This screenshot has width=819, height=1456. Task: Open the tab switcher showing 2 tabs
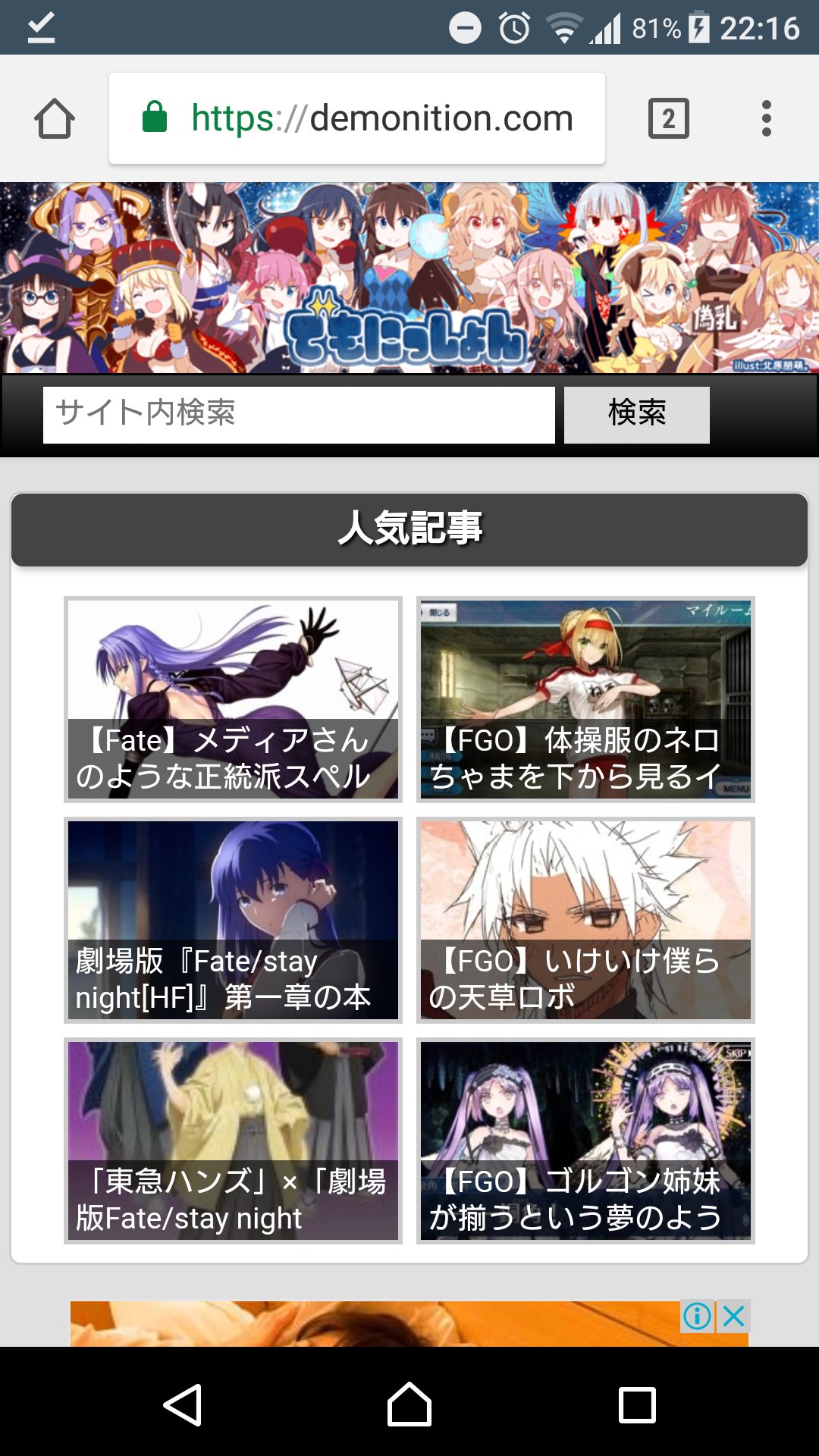pos(668,119)
